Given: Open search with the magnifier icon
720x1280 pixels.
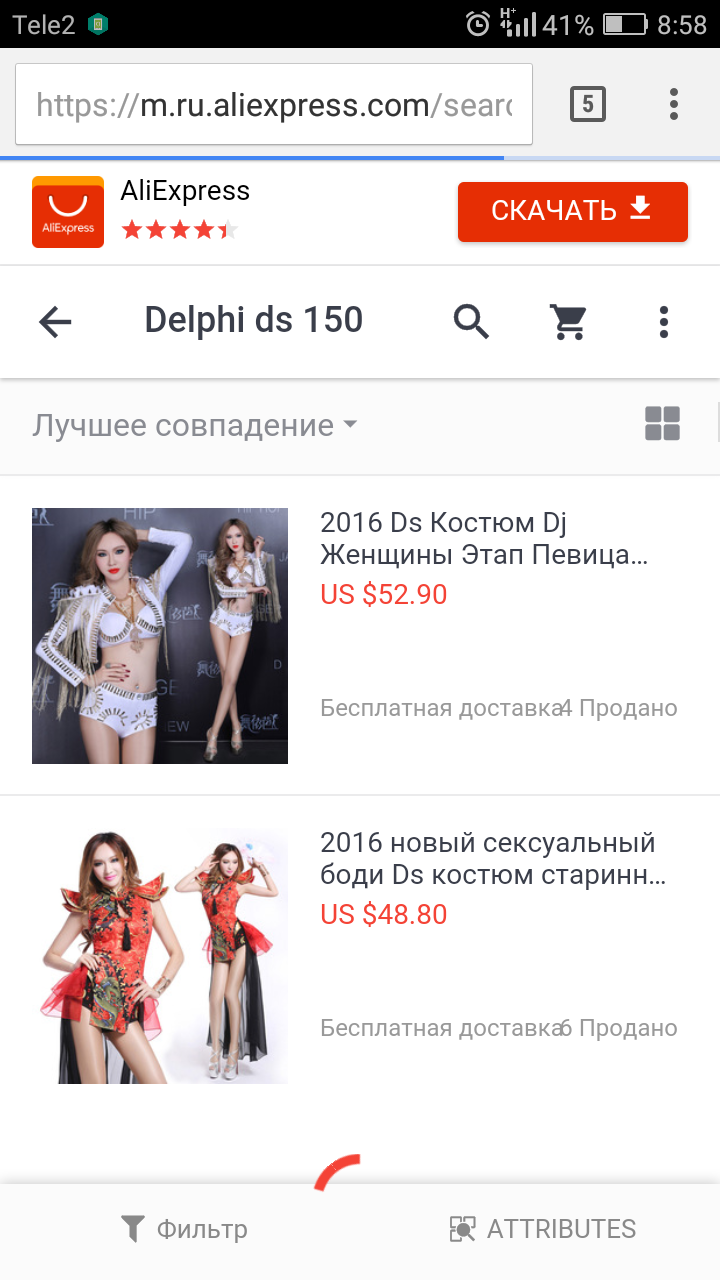Looking at the screenshot, I should [471, 321].
